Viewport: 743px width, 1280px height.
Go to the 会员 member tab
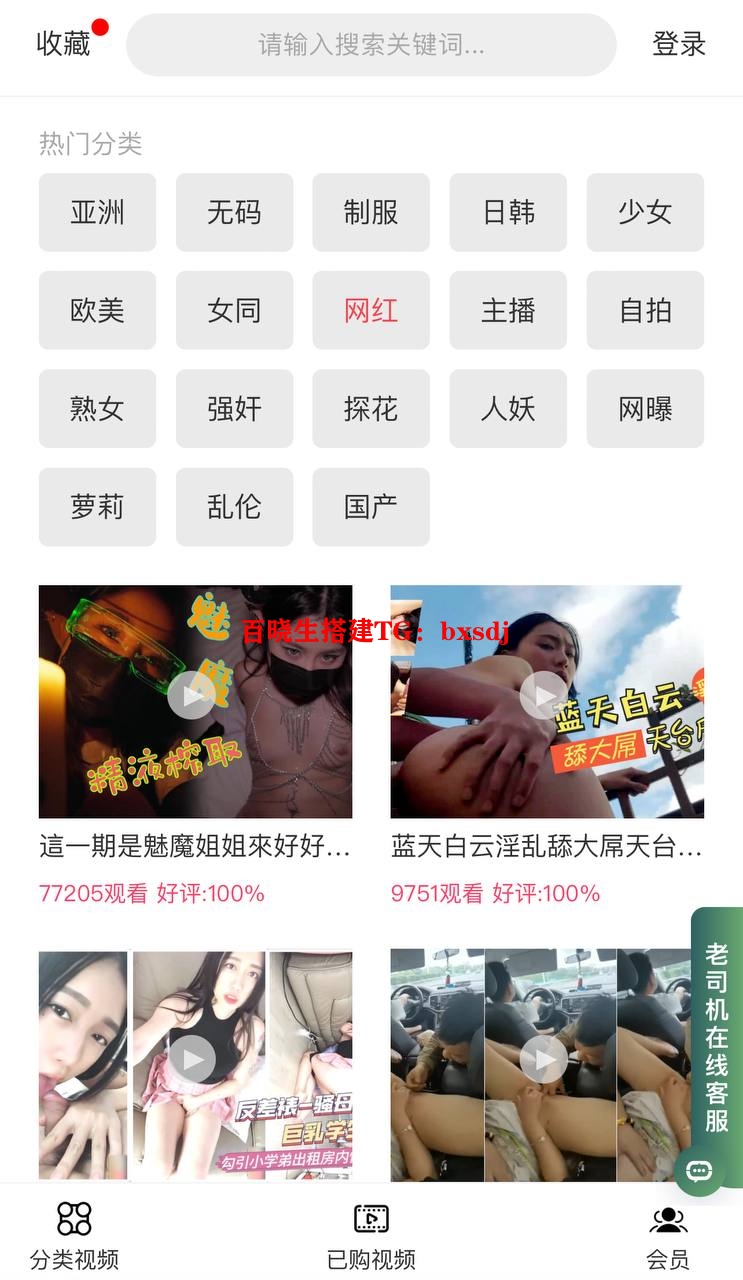tap(667, 1235)
